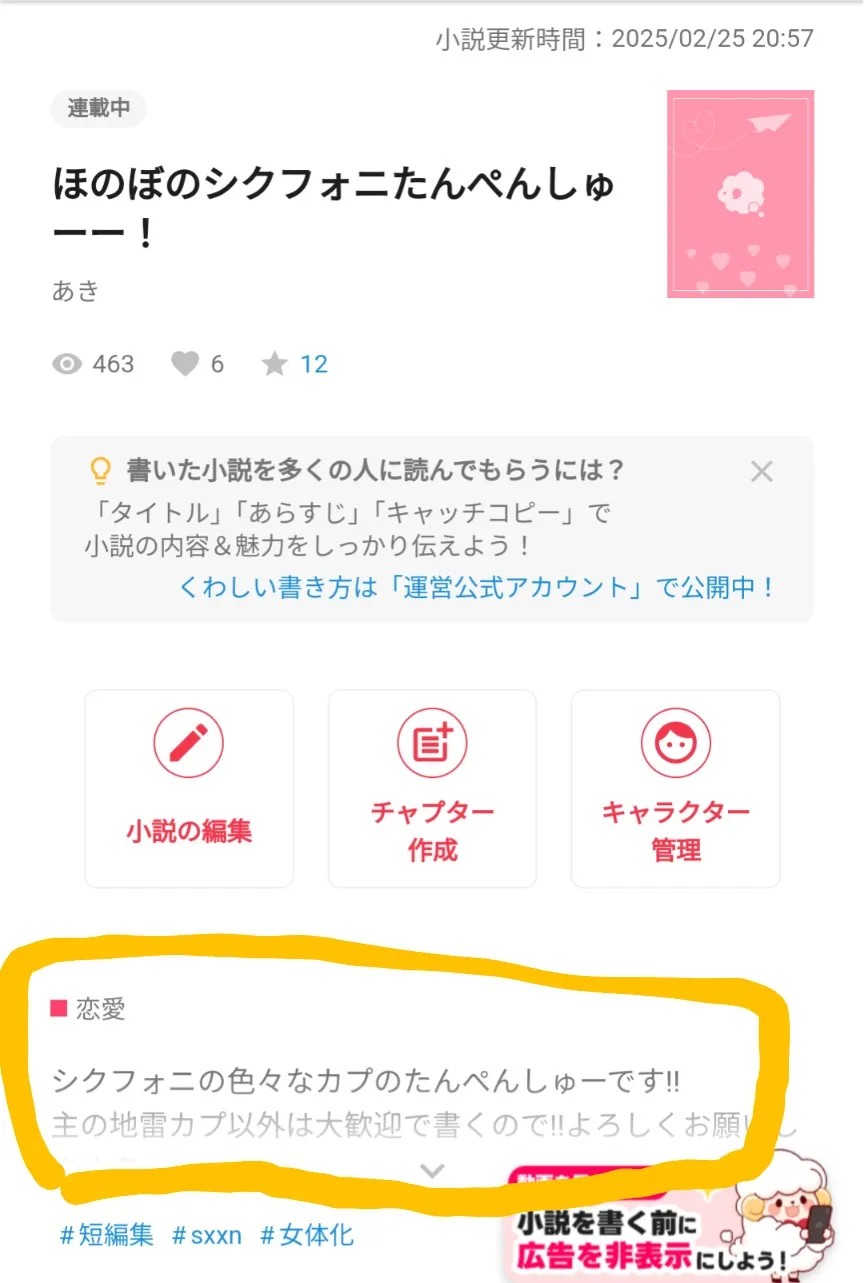Viewport: 864px width, 1283px height.
Task: Select the #短編集 hashtag
Action: (107, 1236)
